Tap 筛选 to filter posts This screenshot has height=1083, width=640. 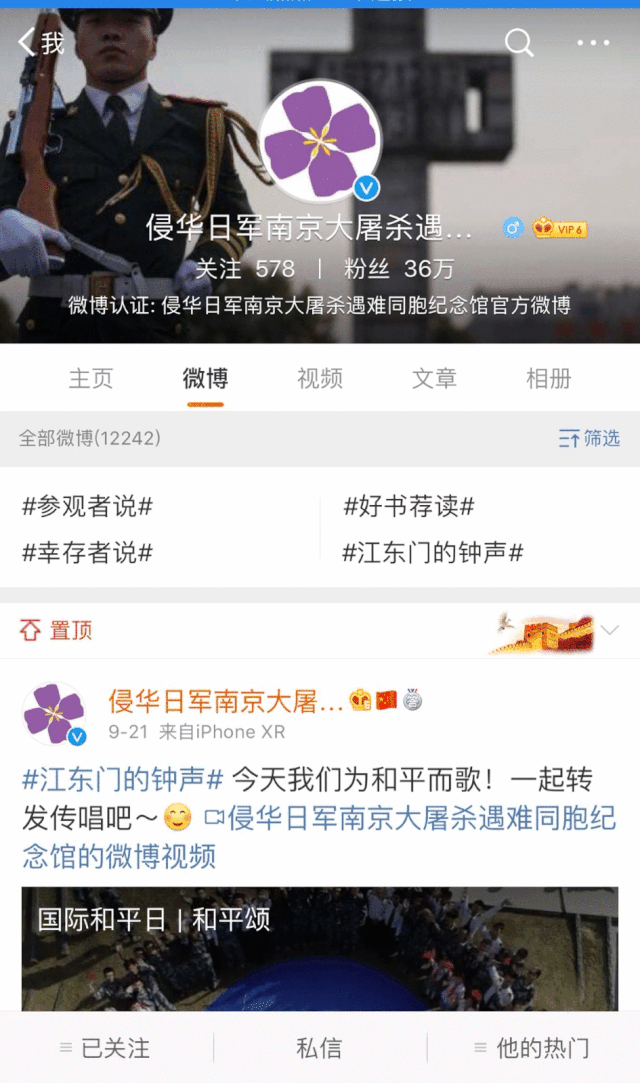point(590,438)
